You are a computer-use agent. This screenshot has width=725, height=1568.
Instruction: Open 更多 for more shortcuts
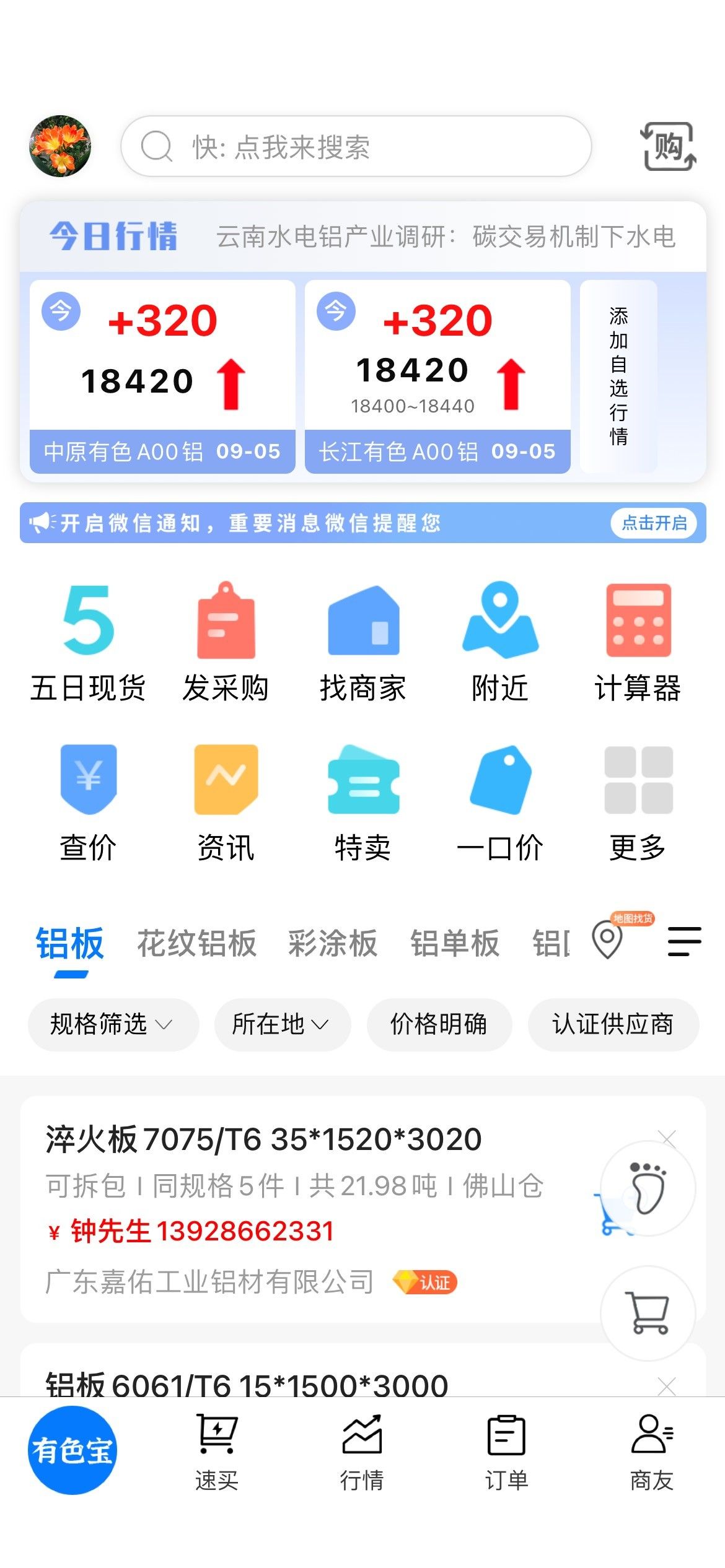tap(638, 803)
